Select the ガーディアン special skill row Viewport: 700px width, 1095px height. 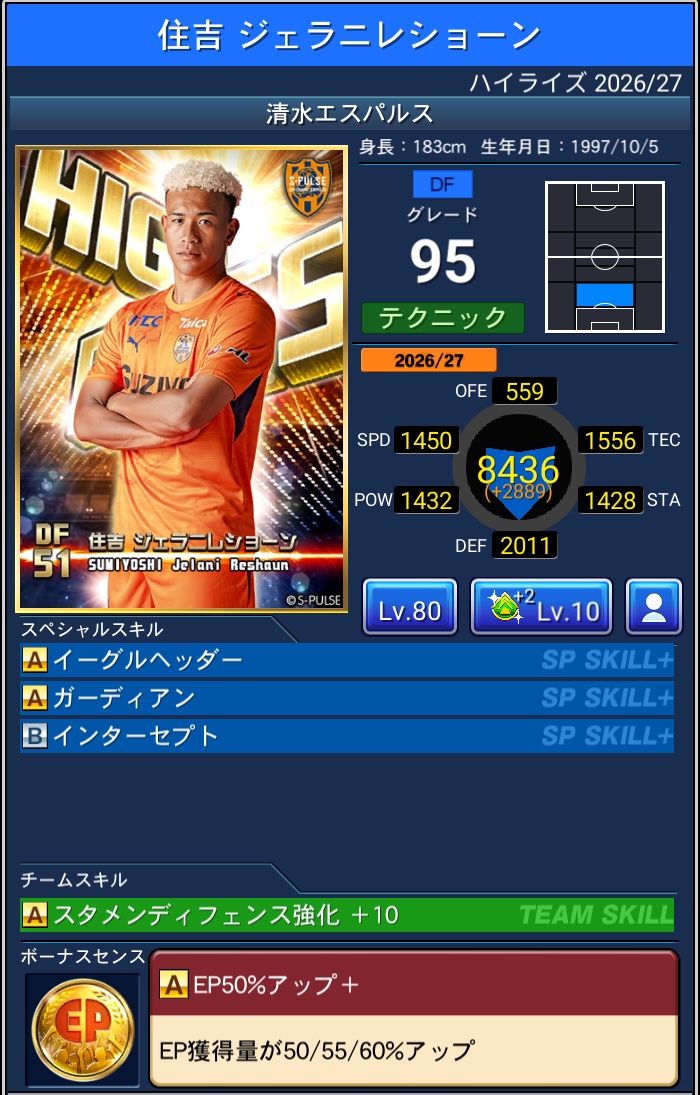click(347, 698)
